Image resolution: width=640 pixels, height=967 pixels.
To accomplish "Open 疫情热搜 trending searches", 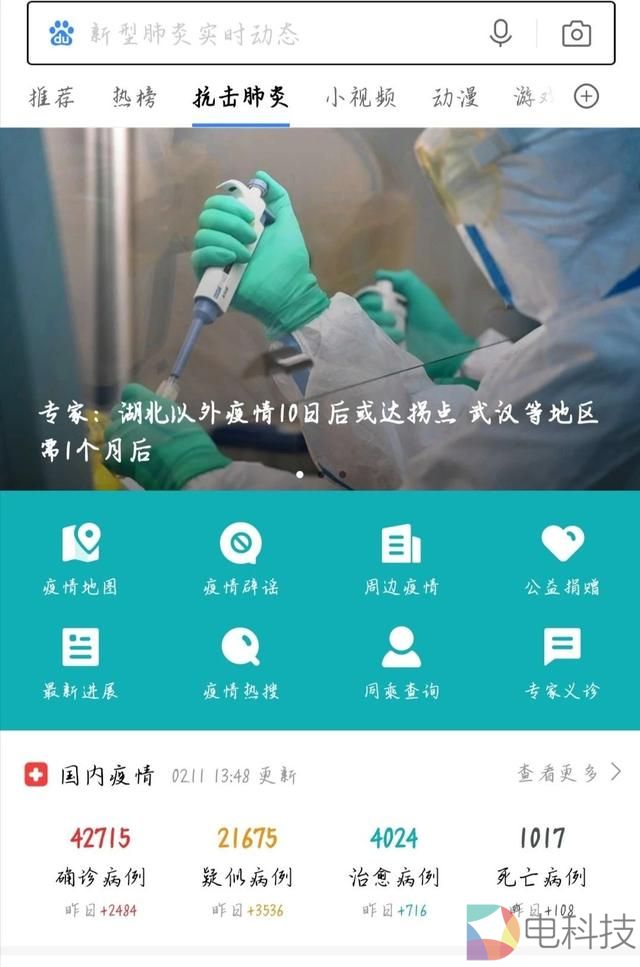I will (x=240, y=663).
